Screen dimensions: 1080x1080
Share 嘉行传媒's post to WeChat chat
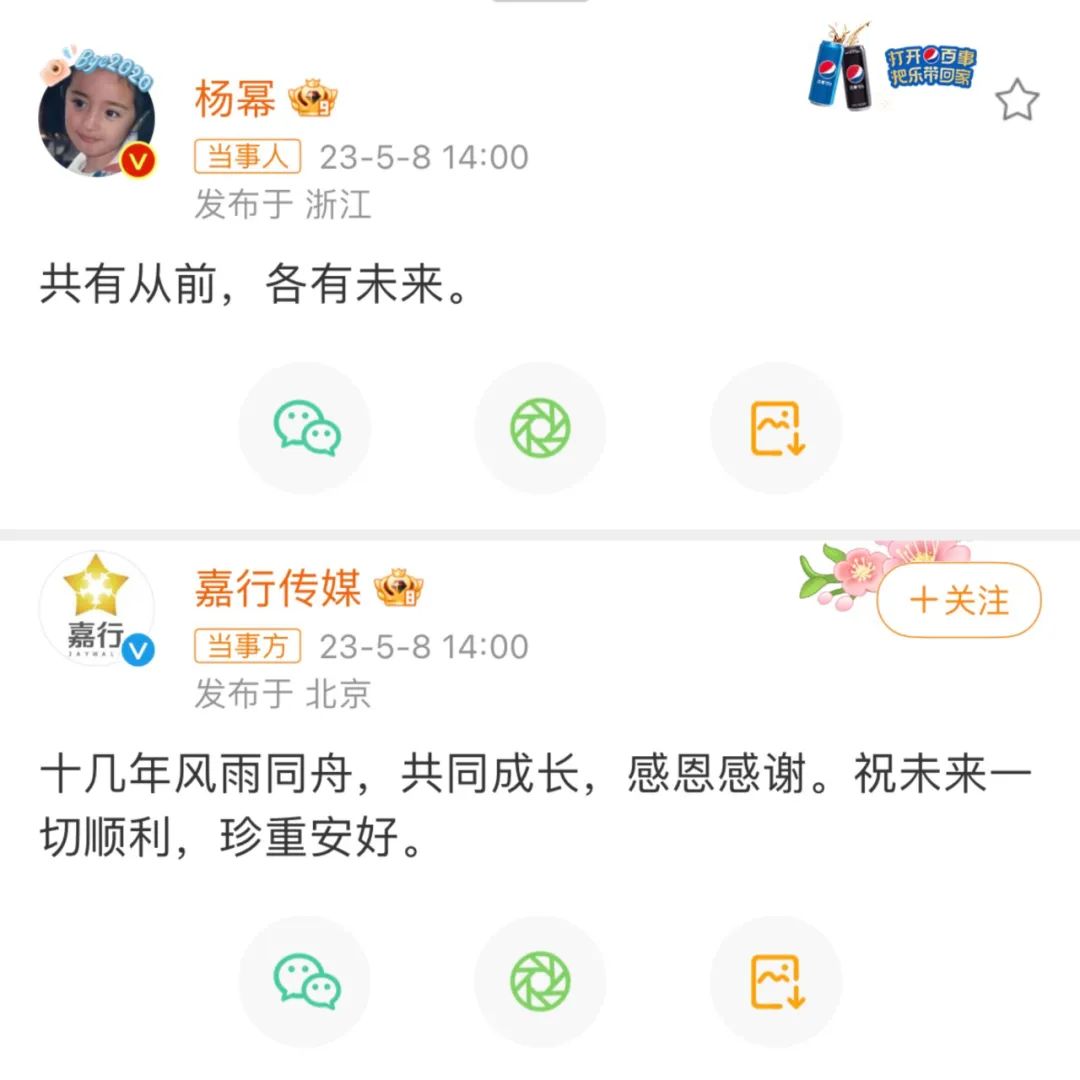click(305, 981)
